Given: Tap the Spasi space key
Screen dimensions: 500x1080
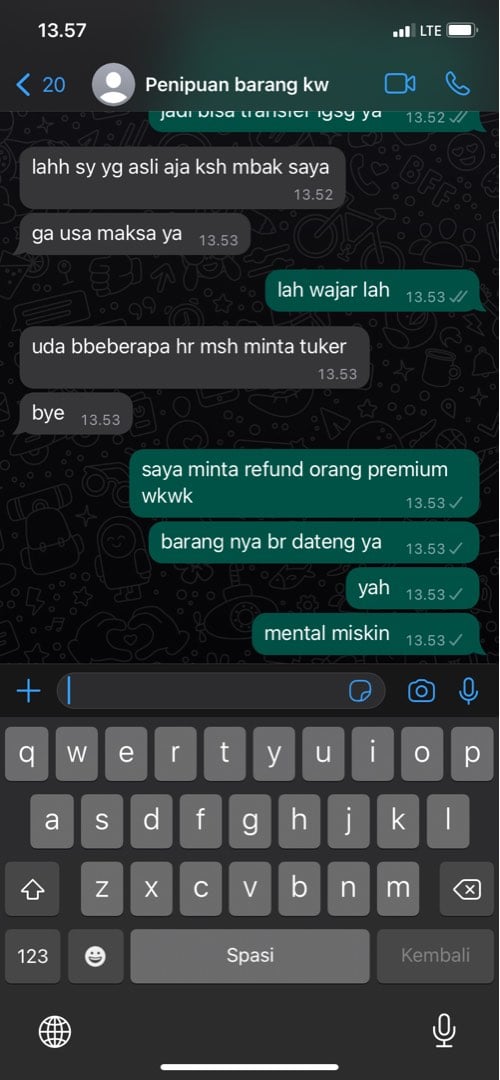Looking at the screenshot, I should click(250, 956).
